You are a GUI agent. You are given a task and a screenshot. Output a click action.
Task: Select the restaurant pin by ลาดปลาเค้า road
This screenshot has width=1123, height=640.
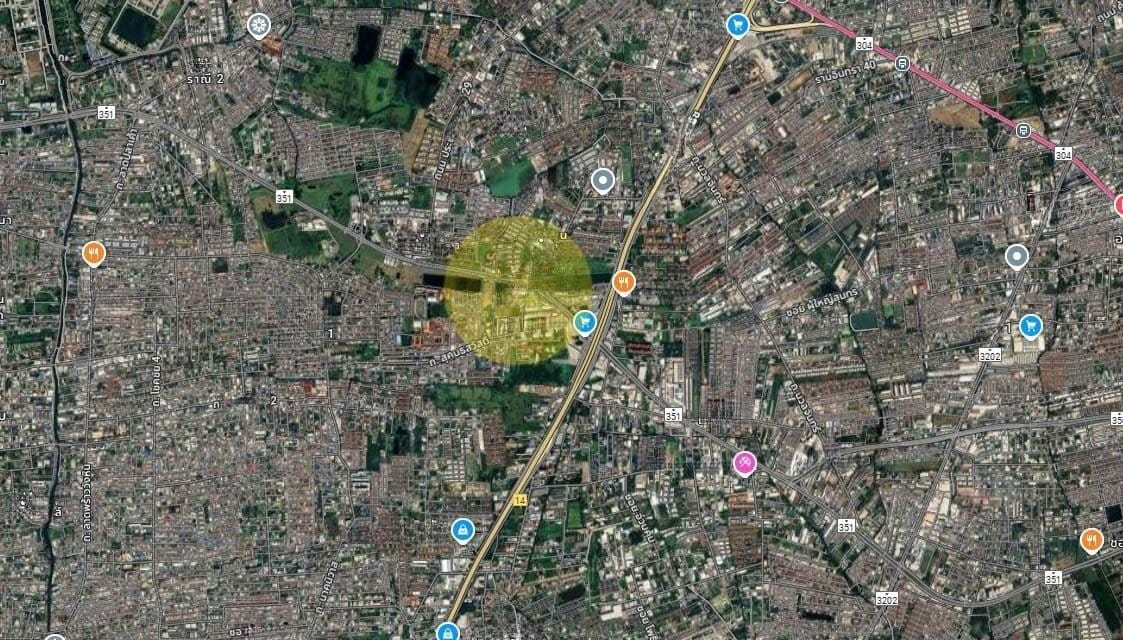(94, 254)
